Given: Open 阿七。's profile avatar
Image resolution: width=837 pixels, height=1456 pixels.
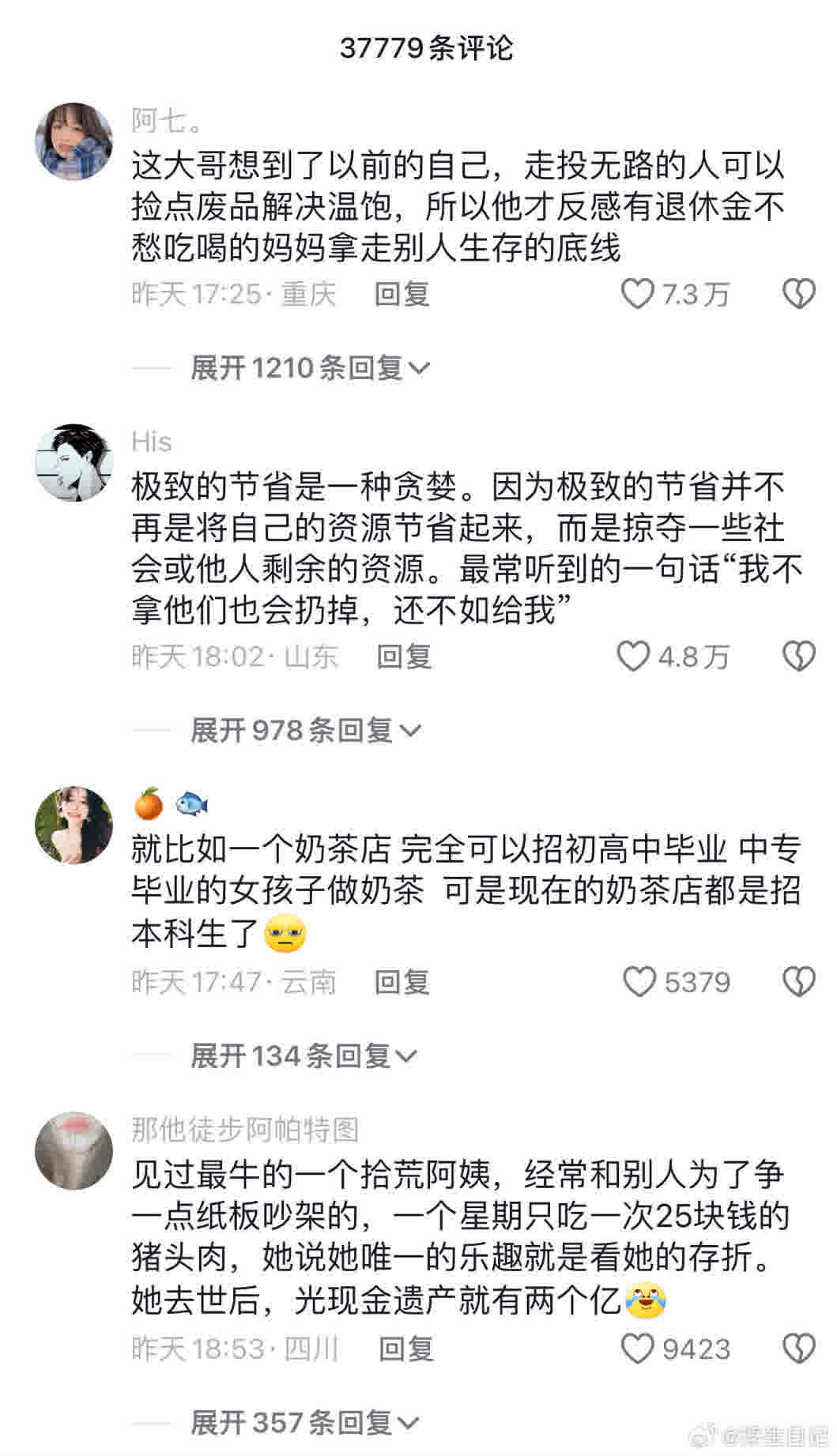Looking at the screenshot, I should (x=74, y=141).
